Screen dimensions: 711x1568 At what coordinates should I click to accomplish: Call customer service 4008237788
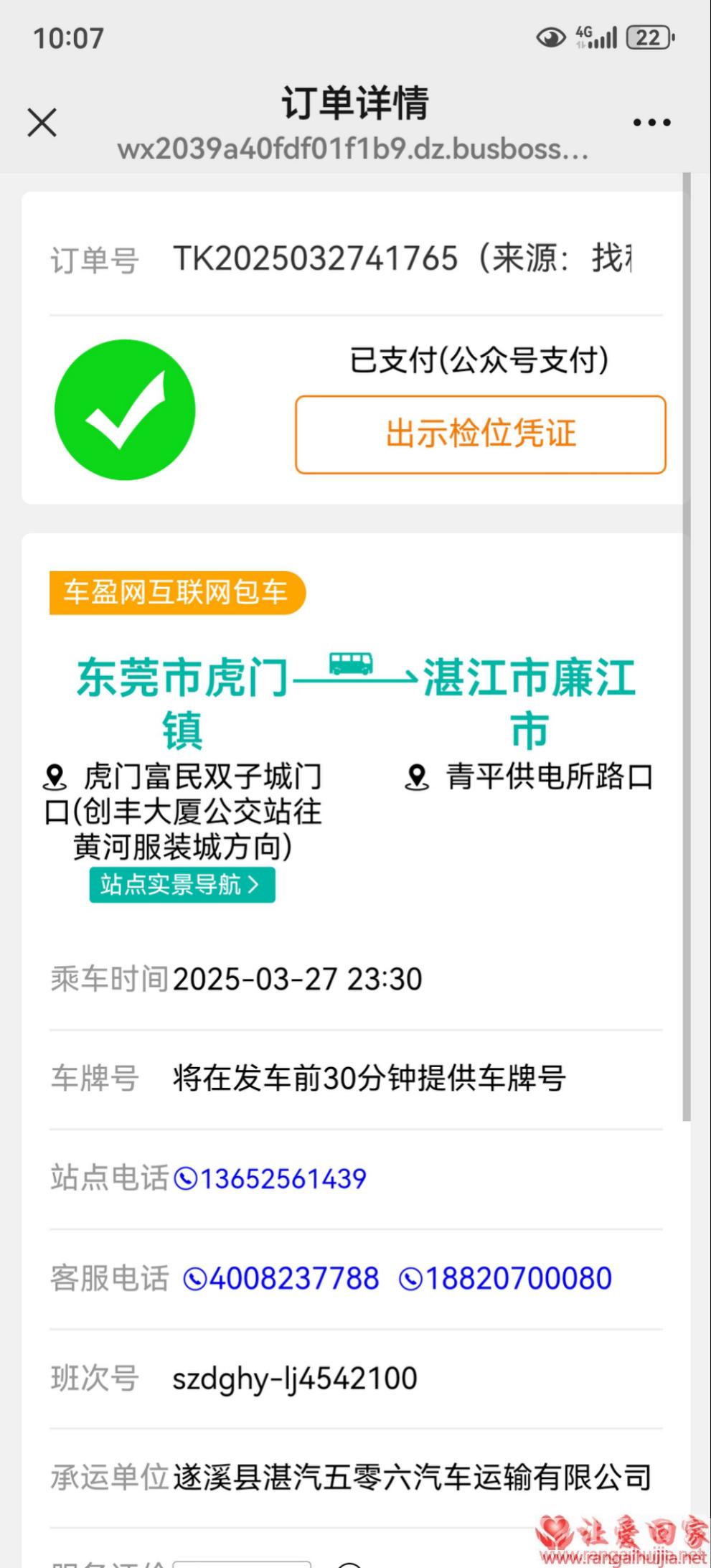tap(282, 1278)
